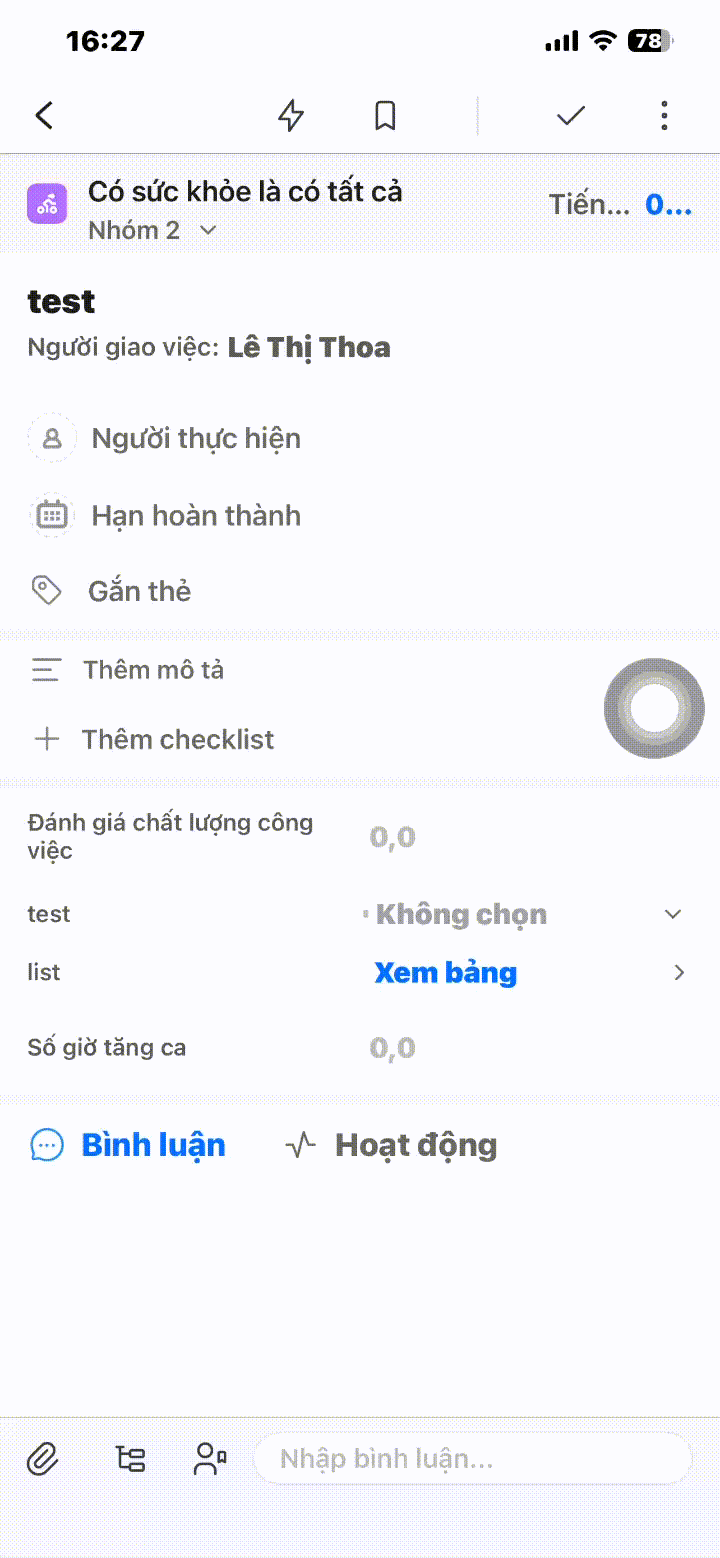Set a deadline with Hạn hoàn thành
The height and width of the screenshot is (1558, 720).
pos(195,516)
